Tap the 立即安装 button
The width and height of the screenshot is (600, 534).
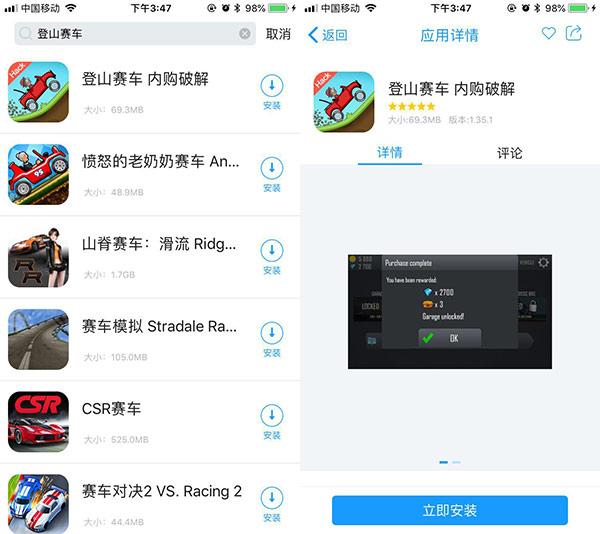click(x=450, y=510)
